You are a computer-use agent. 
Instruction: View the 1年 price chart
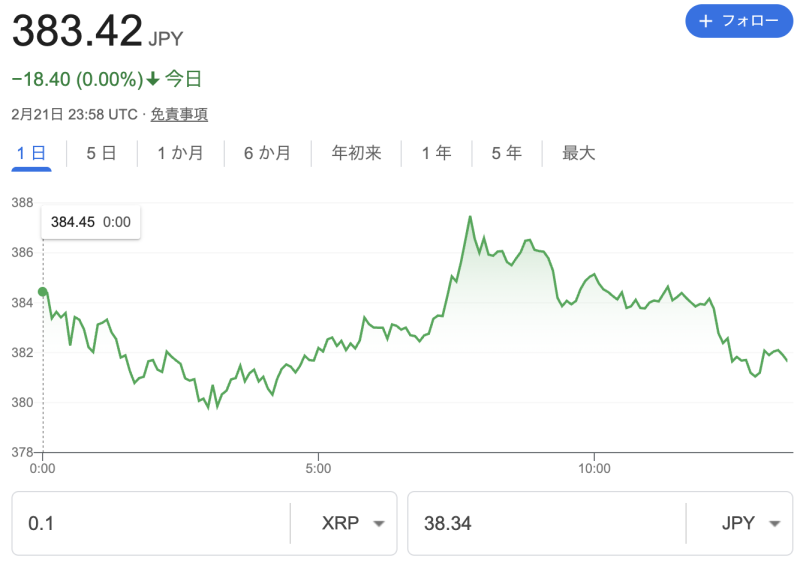[x=436, y=153]
